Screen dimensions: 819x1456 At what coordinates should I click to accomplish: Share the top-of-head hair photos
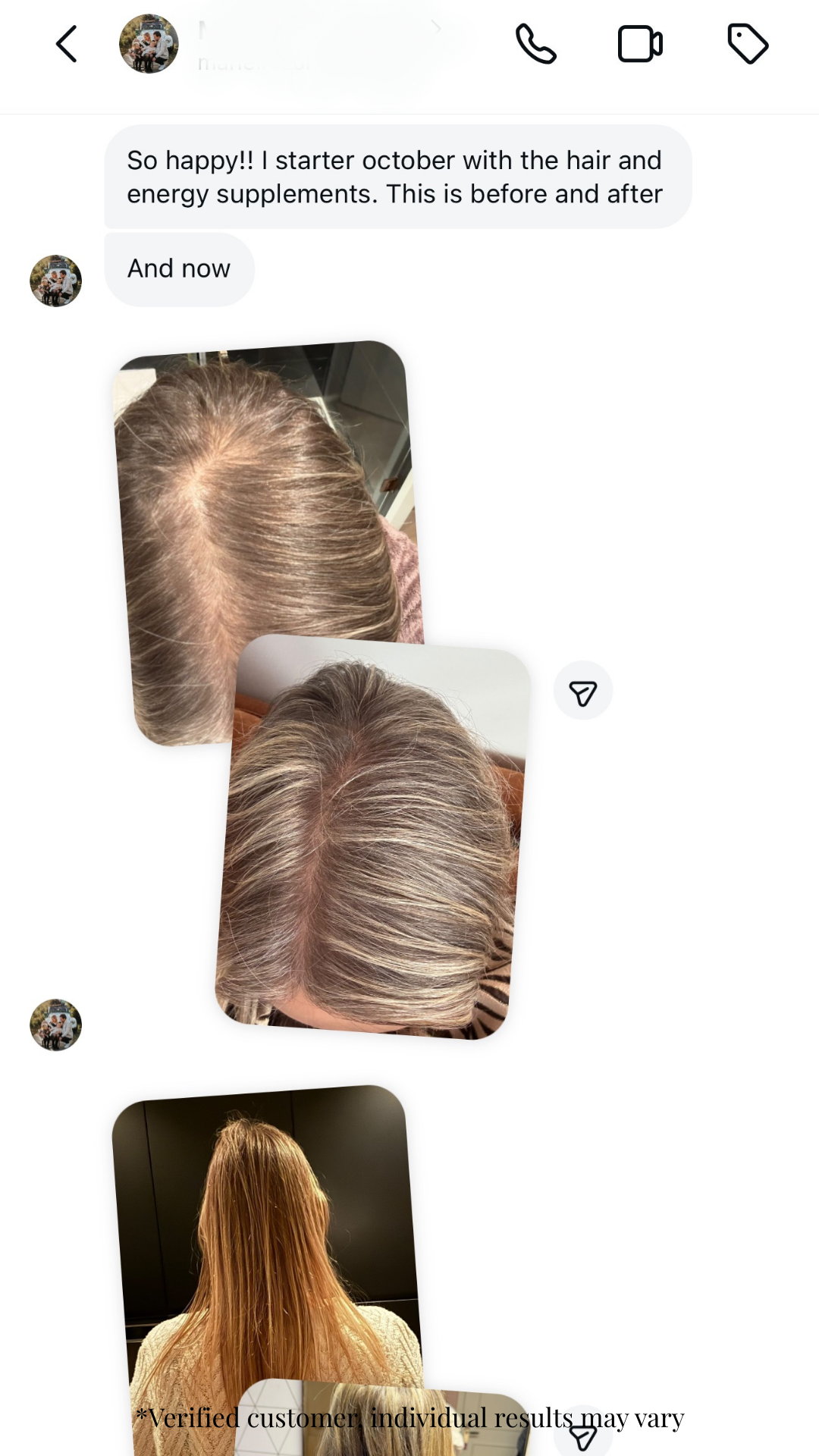click(582, 691)
